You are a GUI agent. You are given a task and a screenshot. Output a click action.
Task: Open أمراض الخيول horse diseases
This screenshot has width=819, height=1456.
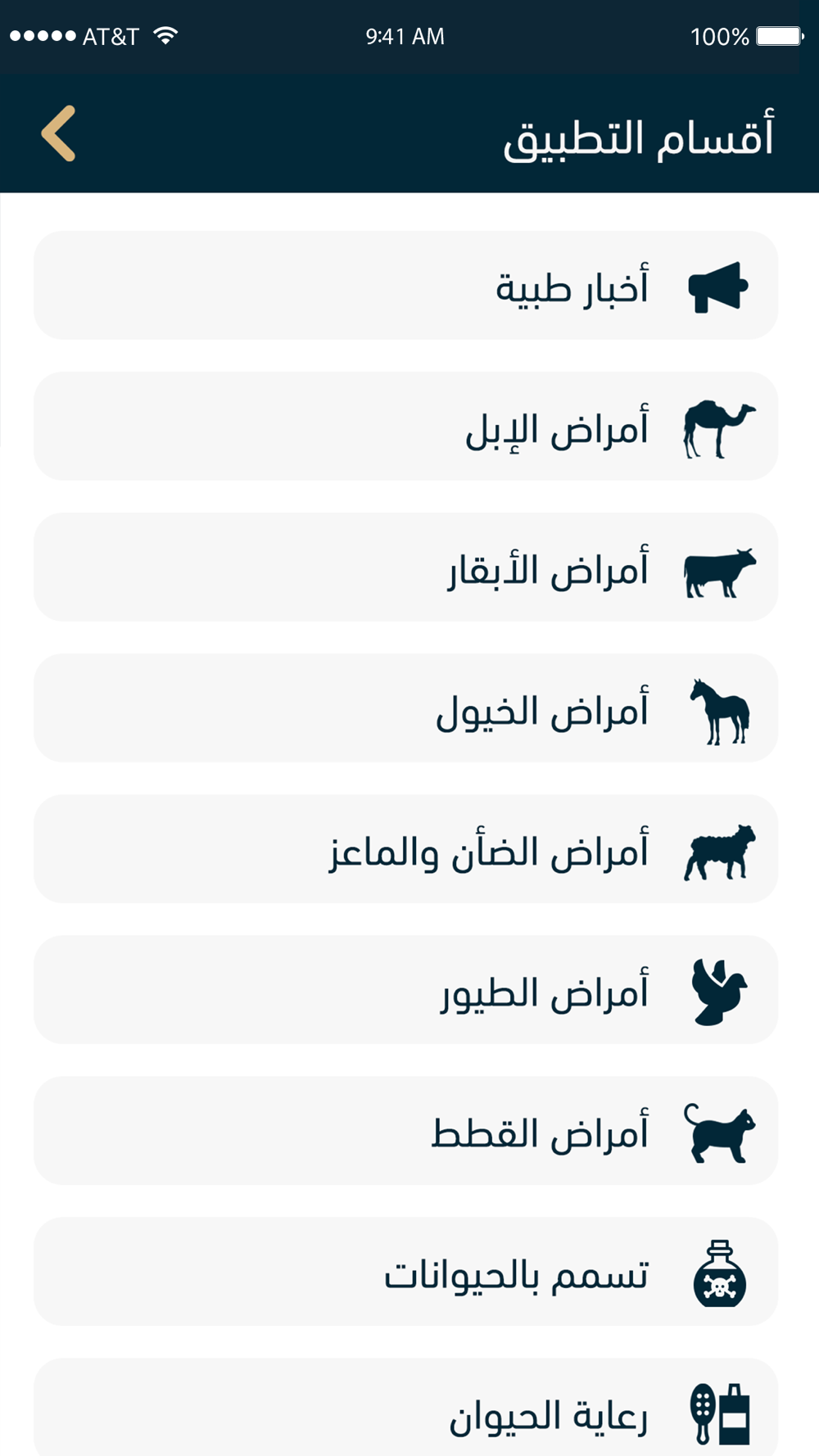pyautogui.click(x=405, y=708)
